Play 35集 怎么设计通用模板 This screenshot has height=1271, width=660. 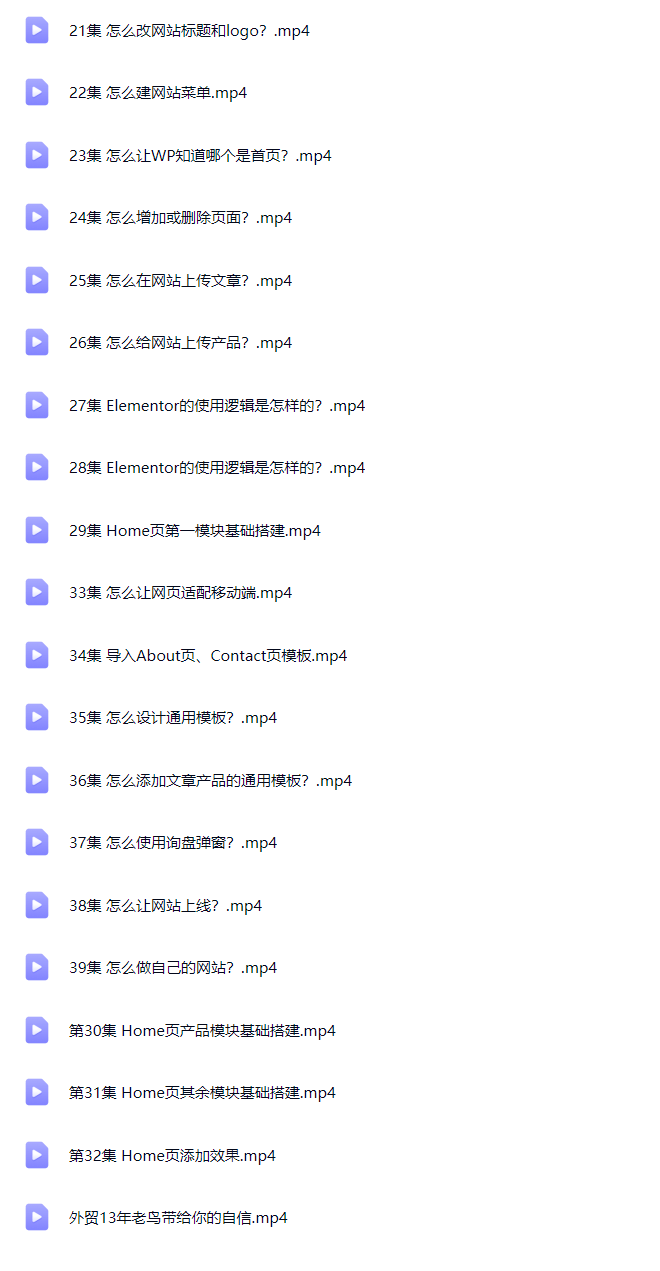tap(173, 718)
